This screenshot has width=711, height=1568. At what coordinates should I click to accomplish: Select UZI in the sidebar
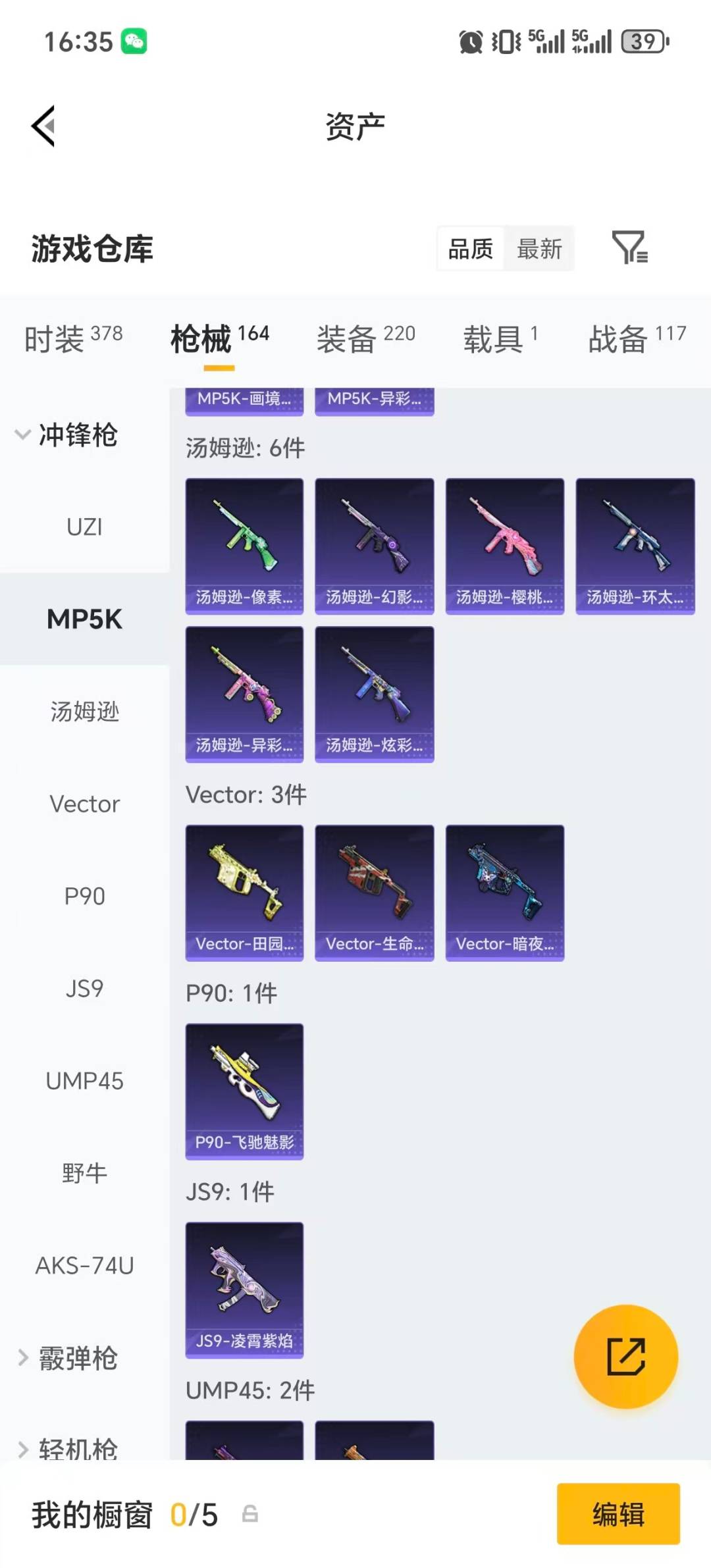pos(84,527)
